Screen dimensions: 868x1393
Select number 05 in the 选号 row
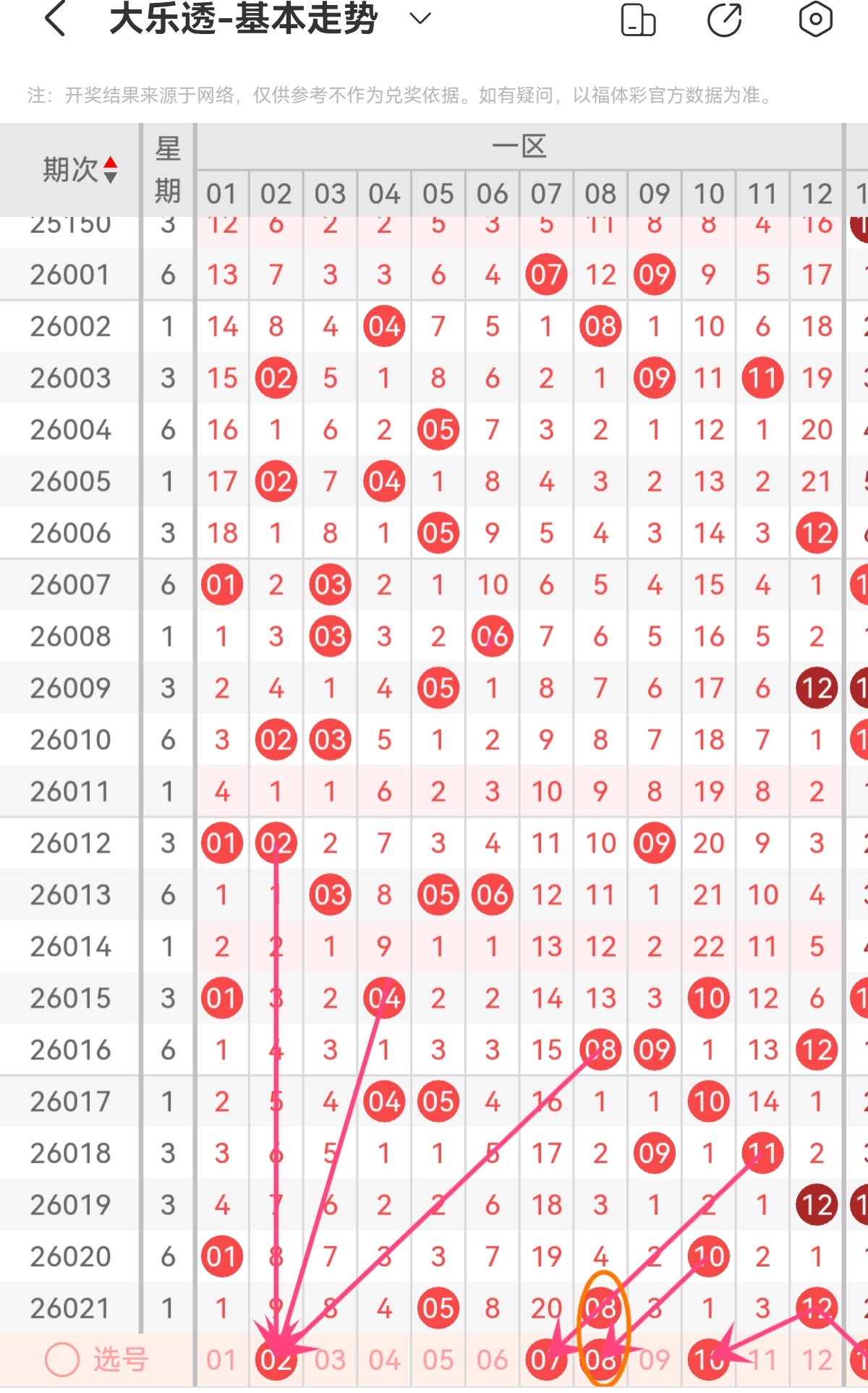438,1360
